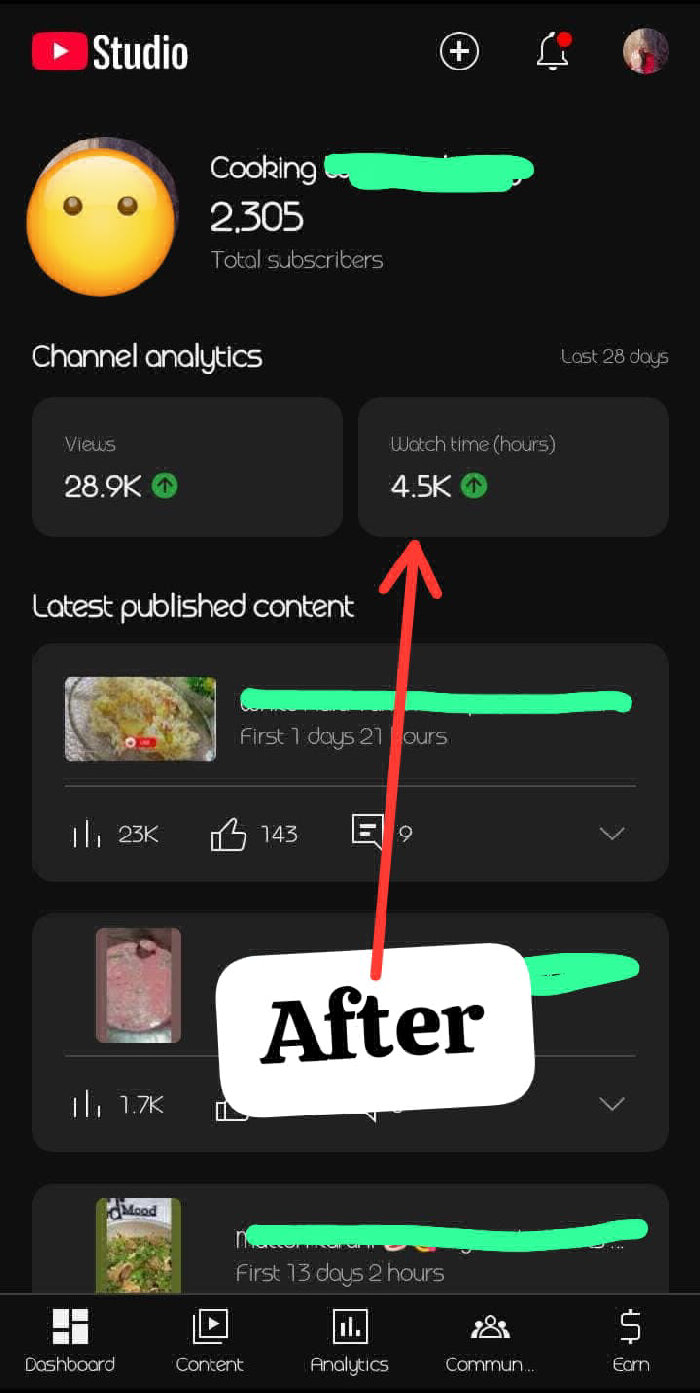Open the video published 1 day 21 hours ago
This screenshot has height=1393, width=700.
(x=141, y=719)
